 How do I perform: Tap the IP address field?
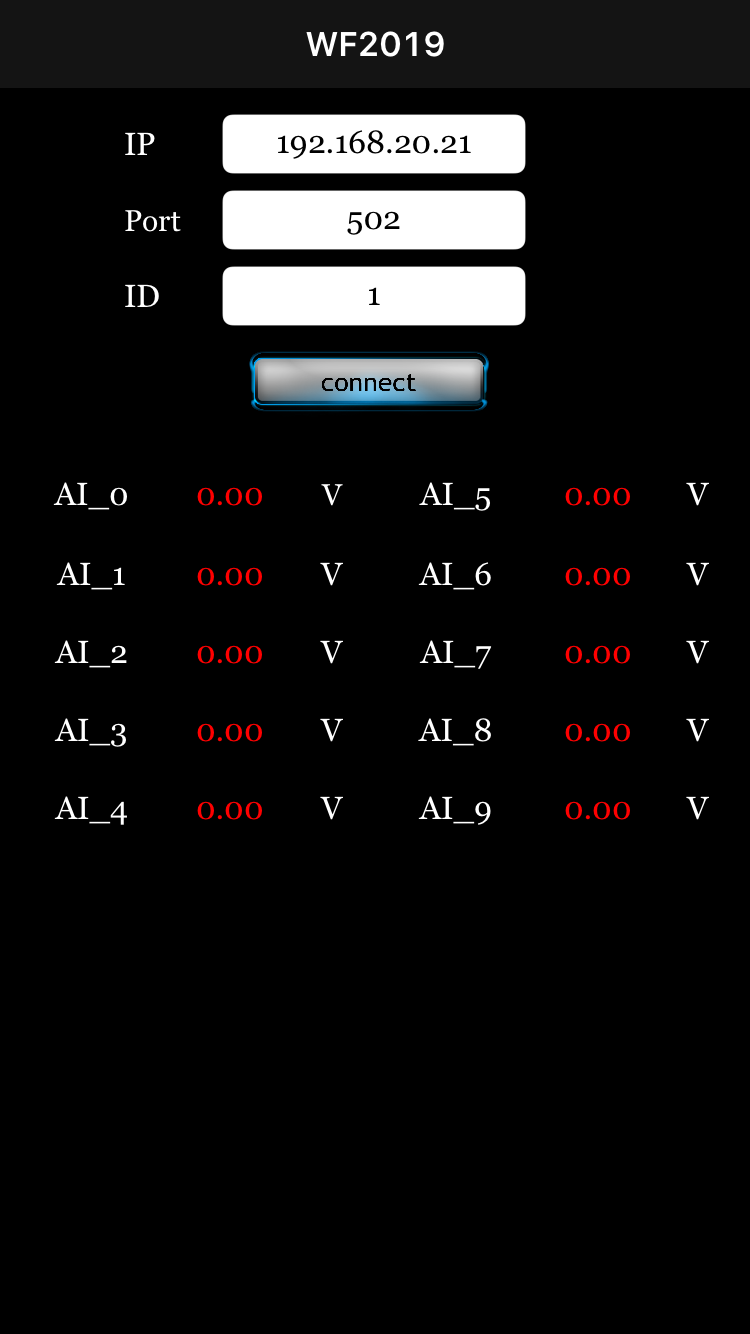pos(374,144)
